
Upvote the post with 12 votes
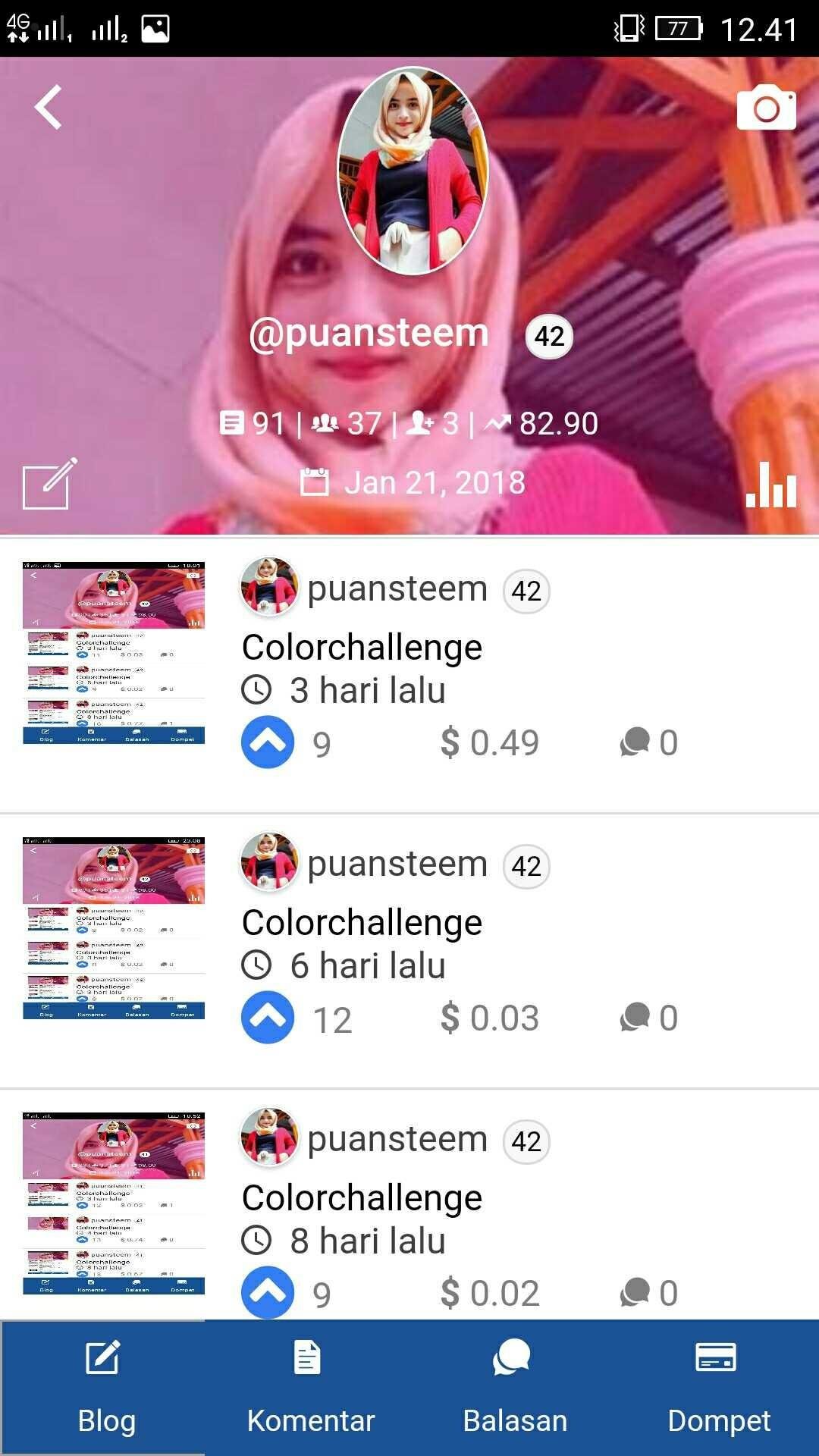coord(268,1018)
